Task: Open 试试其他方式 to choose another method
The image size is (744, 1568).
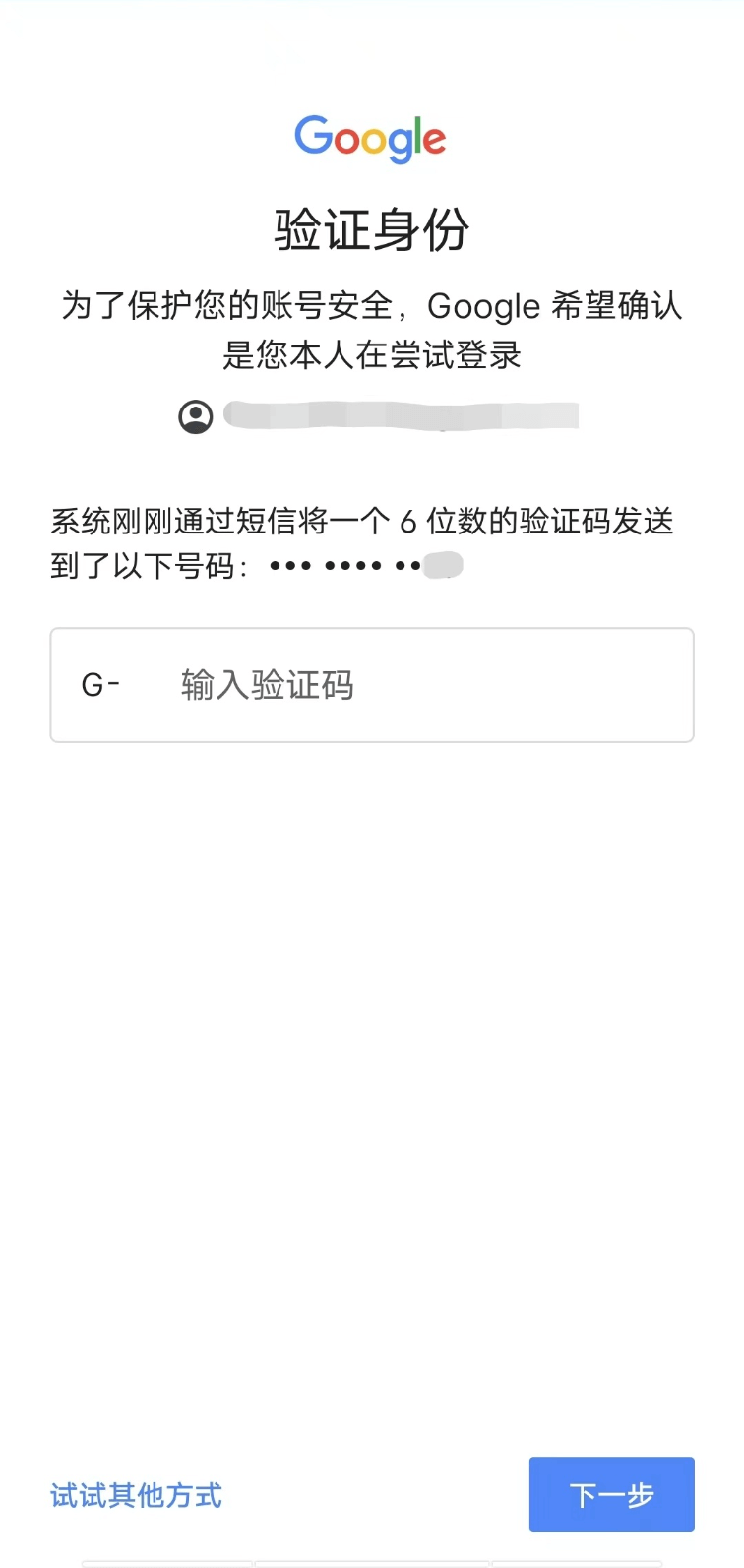Action: 135,1493
